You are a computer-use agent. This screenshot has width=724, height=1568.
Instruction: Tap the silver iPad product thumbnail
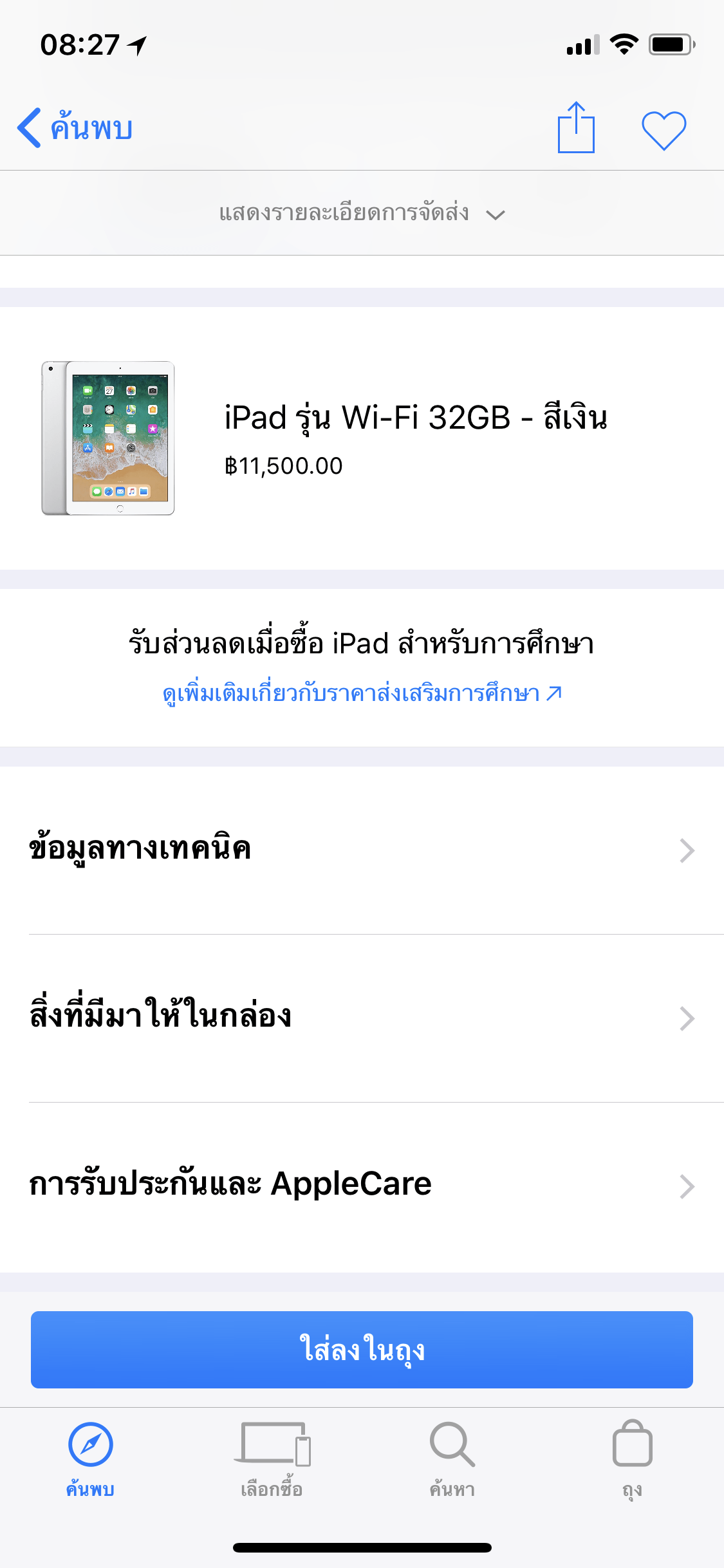(x=109, y=439)
